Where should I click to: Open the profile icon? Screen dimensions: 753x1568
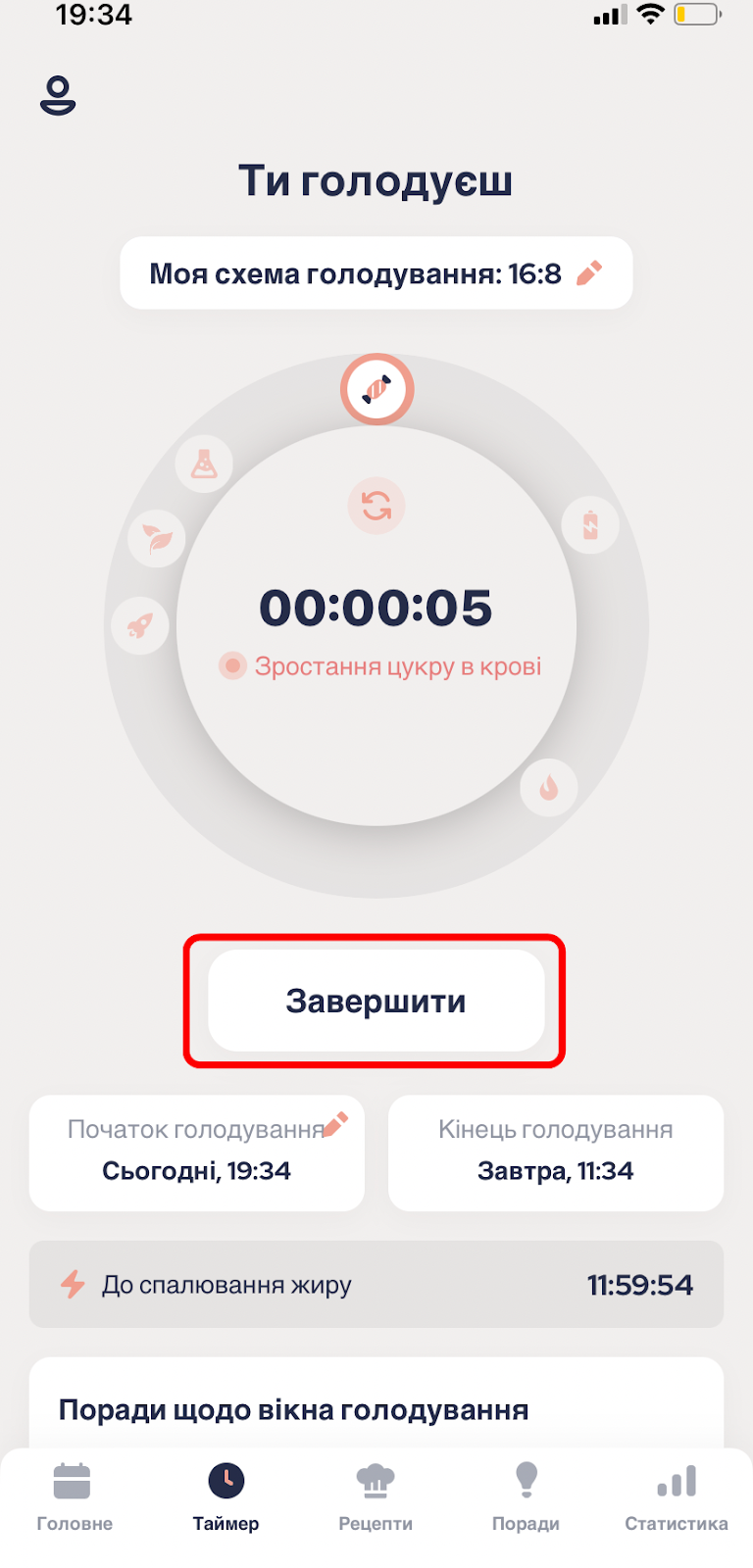58,95
